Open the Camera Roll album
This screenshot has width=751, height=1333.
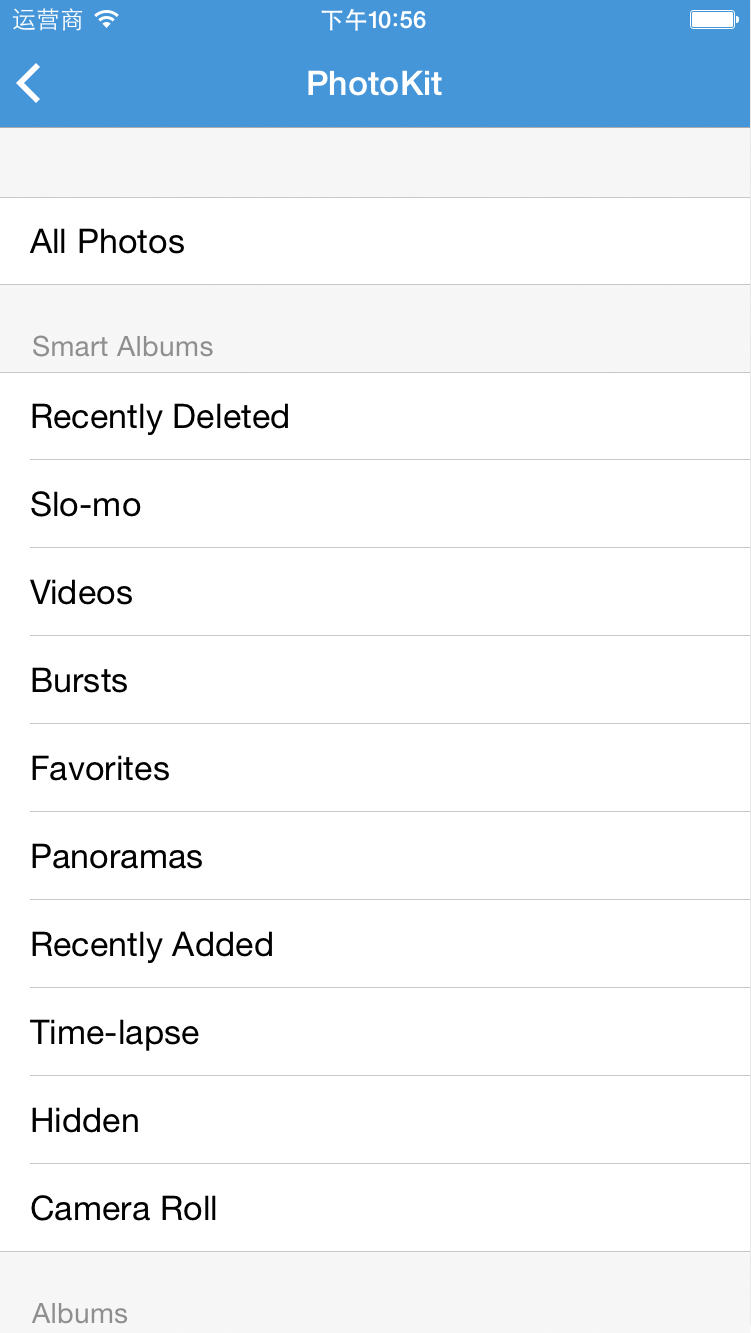pyautogui.click(x=375, y=1208)
